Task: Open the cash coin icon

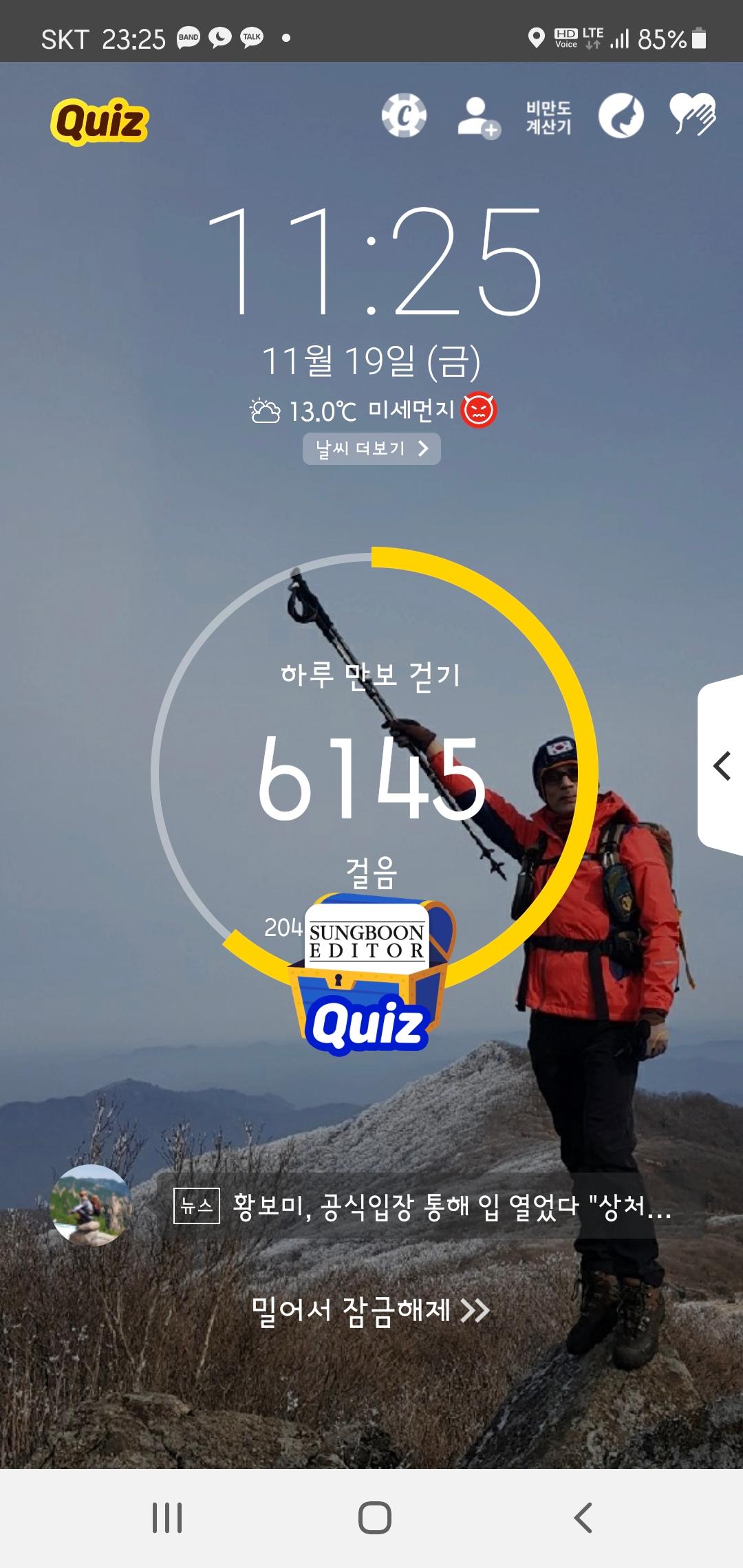Action: (x=404, y=116)
